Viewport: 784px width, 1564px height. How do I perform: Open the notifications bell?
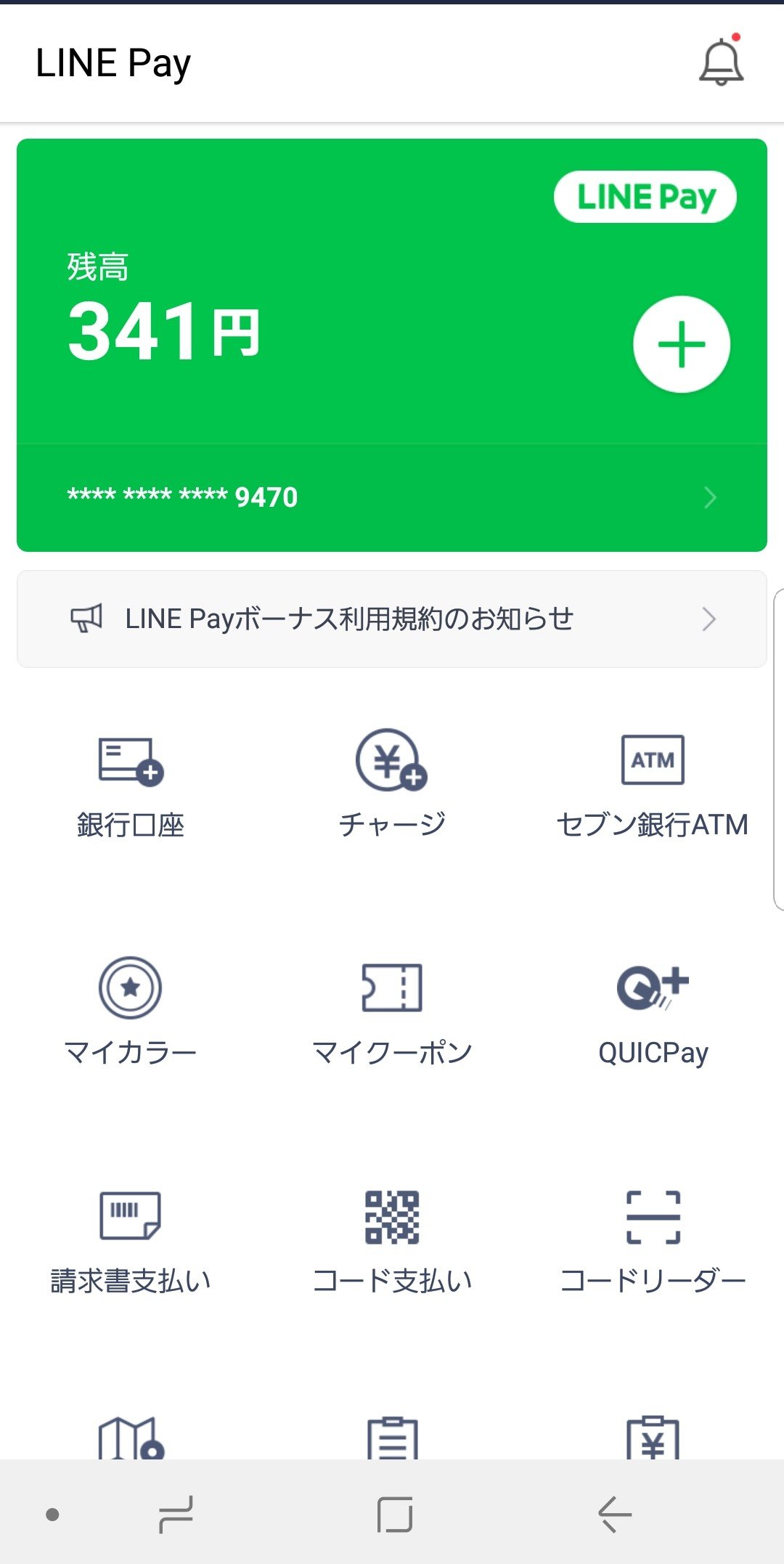(721, 62)
